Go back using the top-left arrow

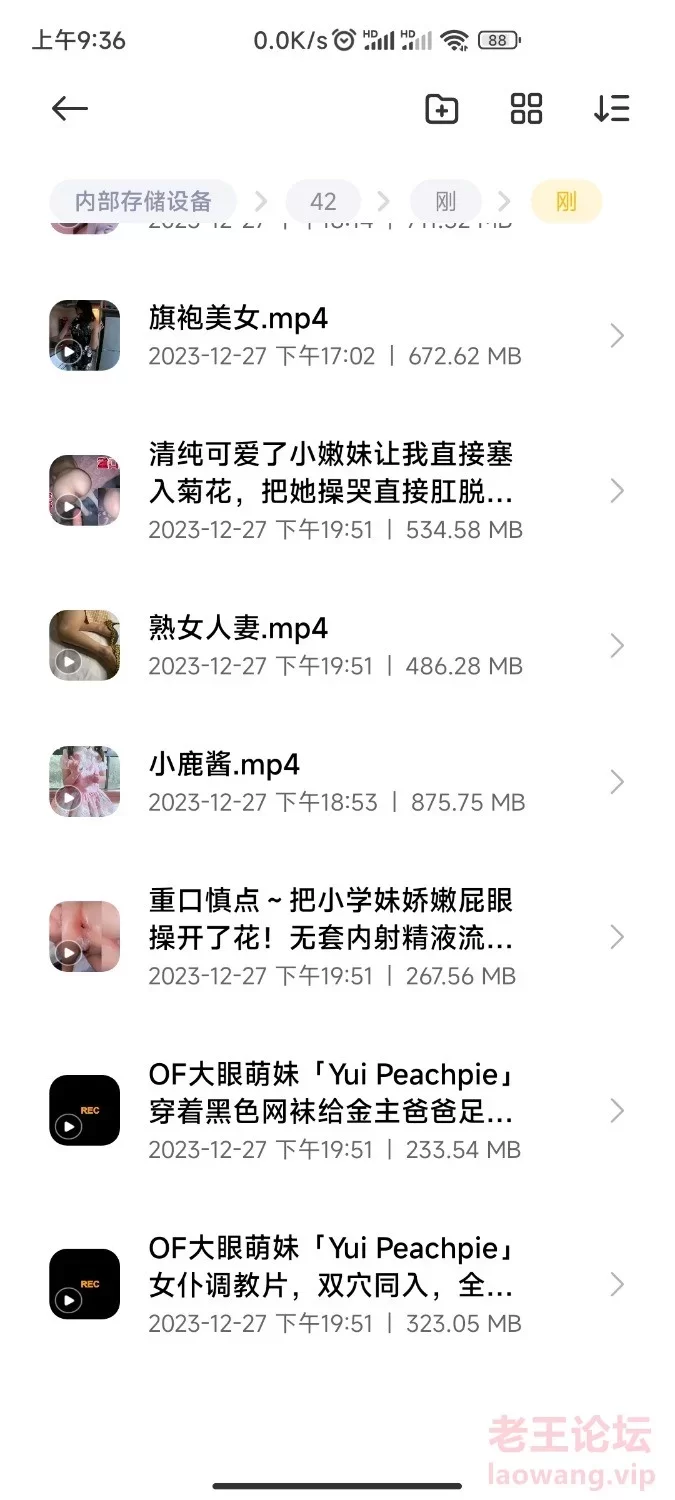[x=70, y=109]
